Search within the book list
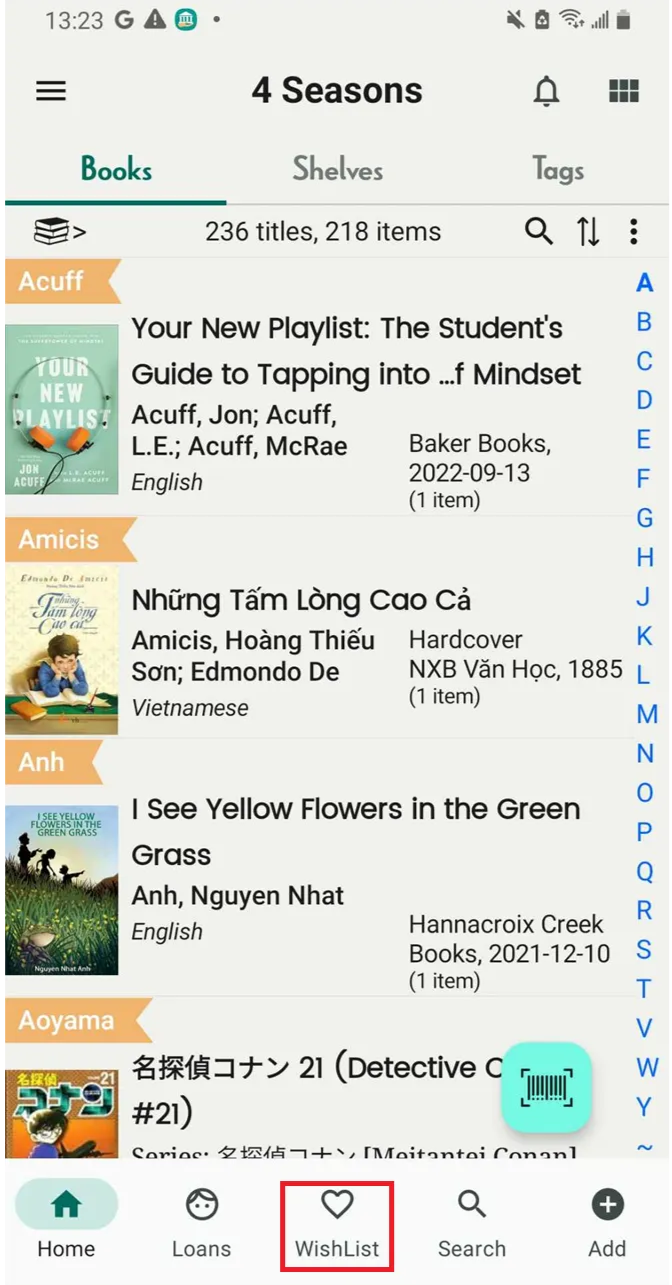This screenshot has width=672, height=1285. (x=539, y=232)
